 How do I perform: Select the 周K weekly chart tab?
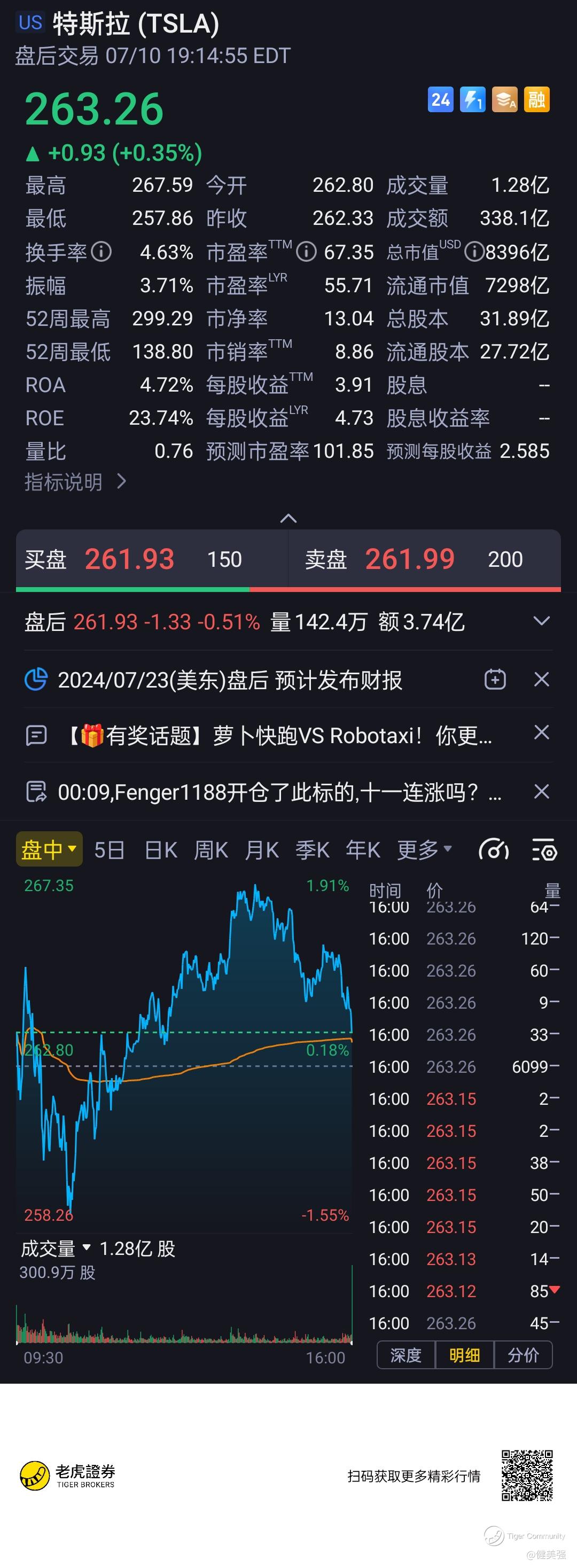(x=210, y=850)
